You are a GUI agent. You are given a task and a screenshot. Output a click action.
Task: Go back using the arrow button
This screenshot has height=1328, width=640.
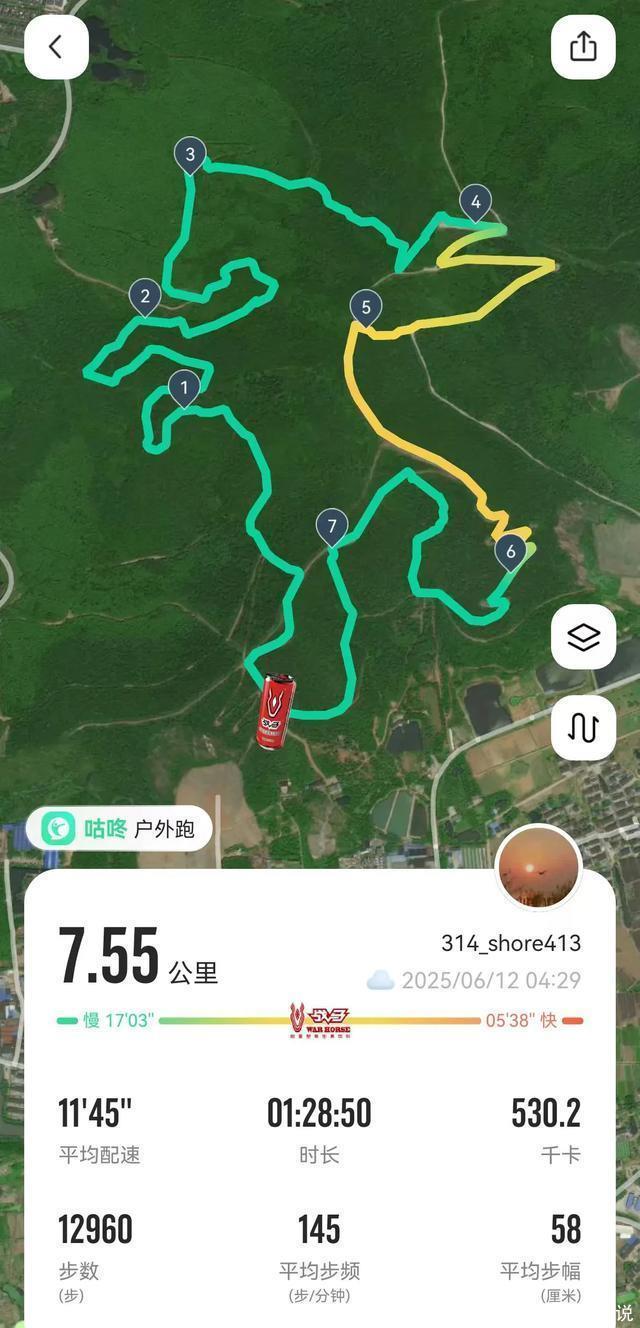click(x=56, y=47)
